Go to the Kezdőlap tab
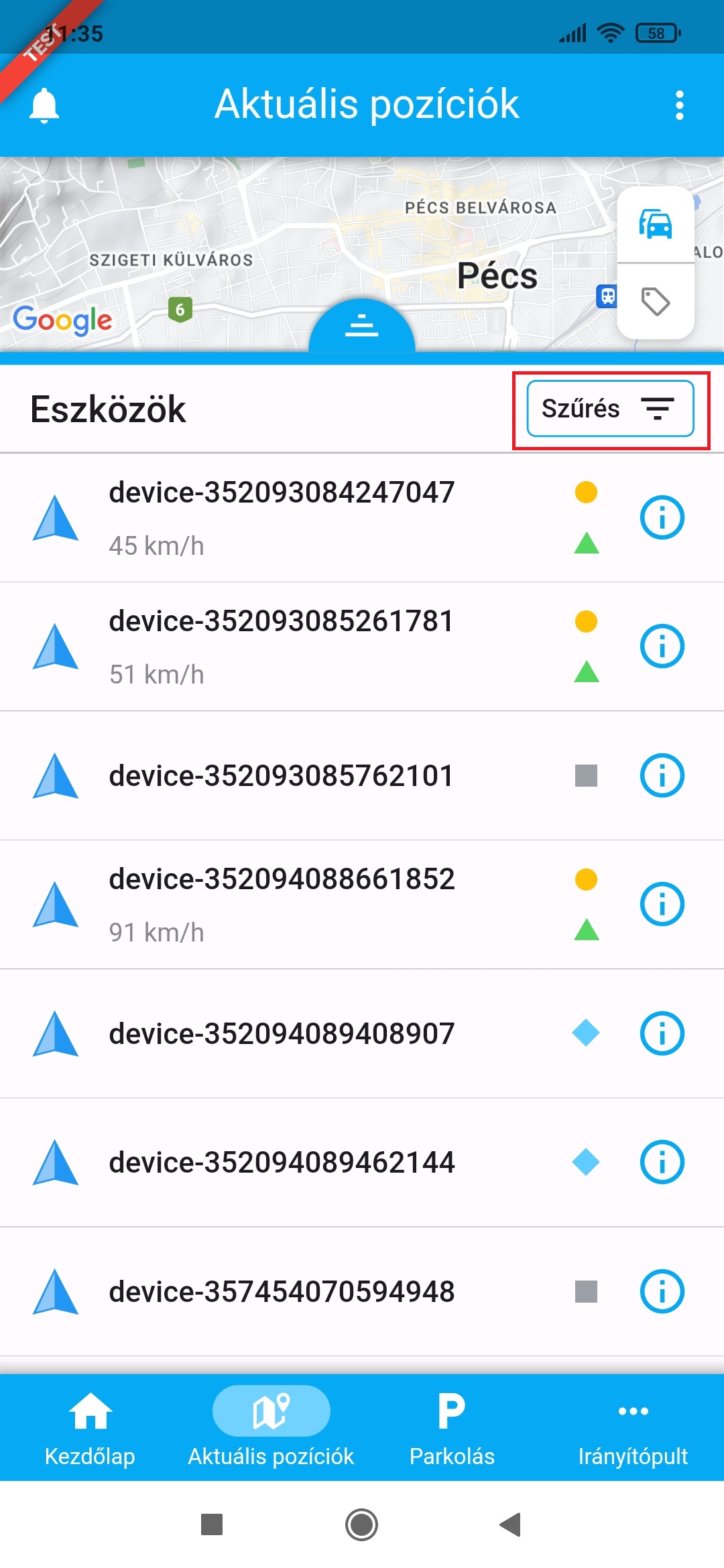724x1568 pixels. coord(90,1427)
